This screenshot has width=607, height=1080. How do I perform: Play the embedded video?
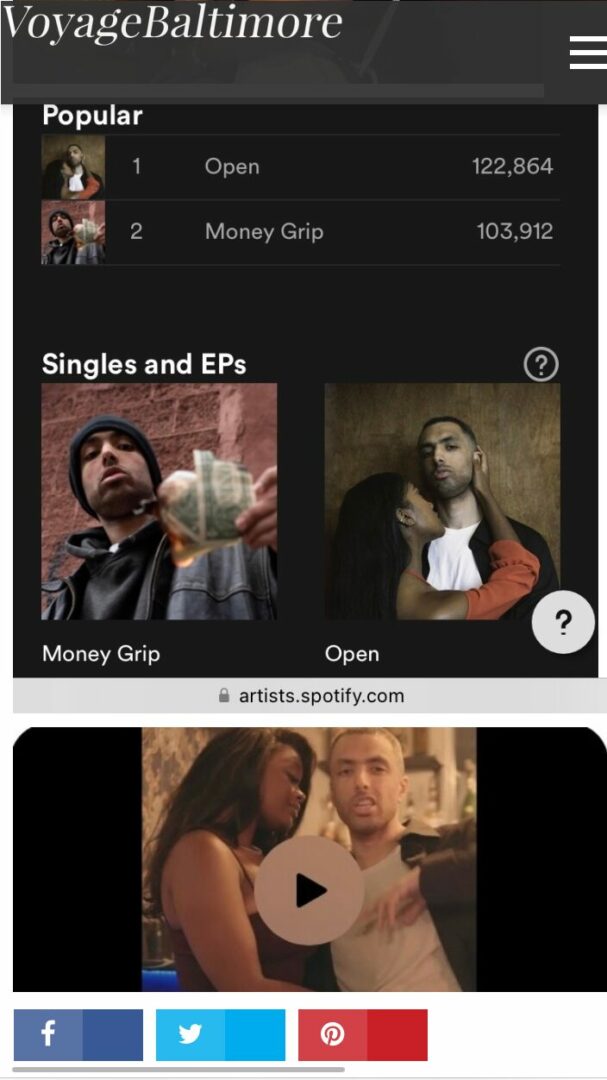click(309, 890)
